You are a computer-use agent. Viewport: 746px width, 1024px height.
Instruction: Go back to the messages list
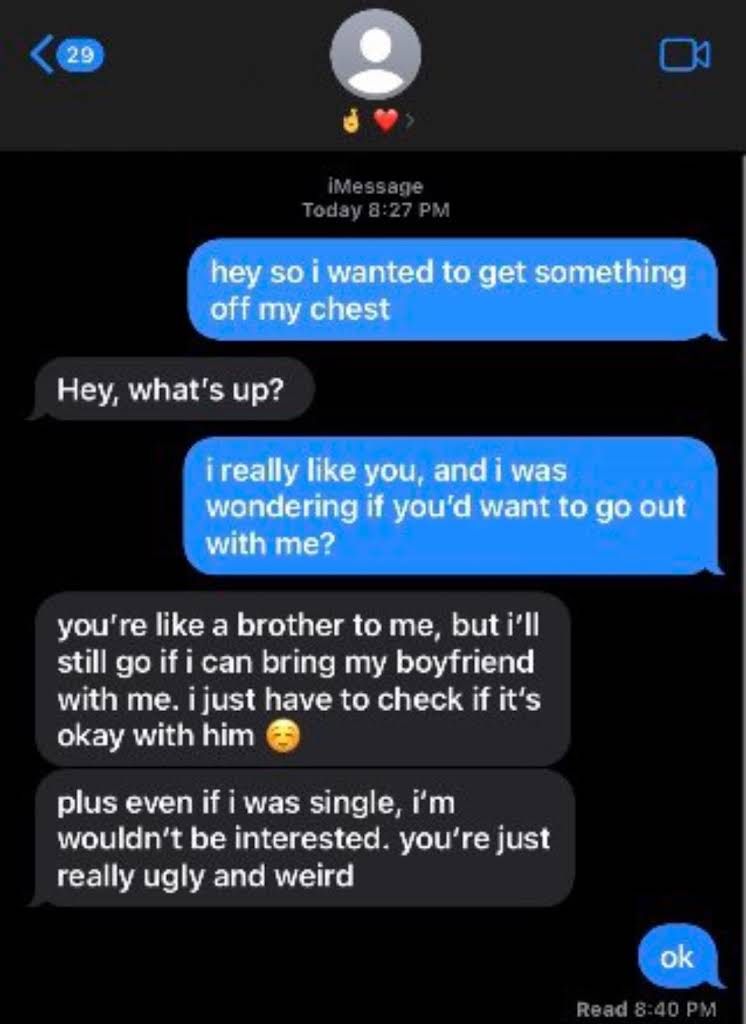(65, 56)
